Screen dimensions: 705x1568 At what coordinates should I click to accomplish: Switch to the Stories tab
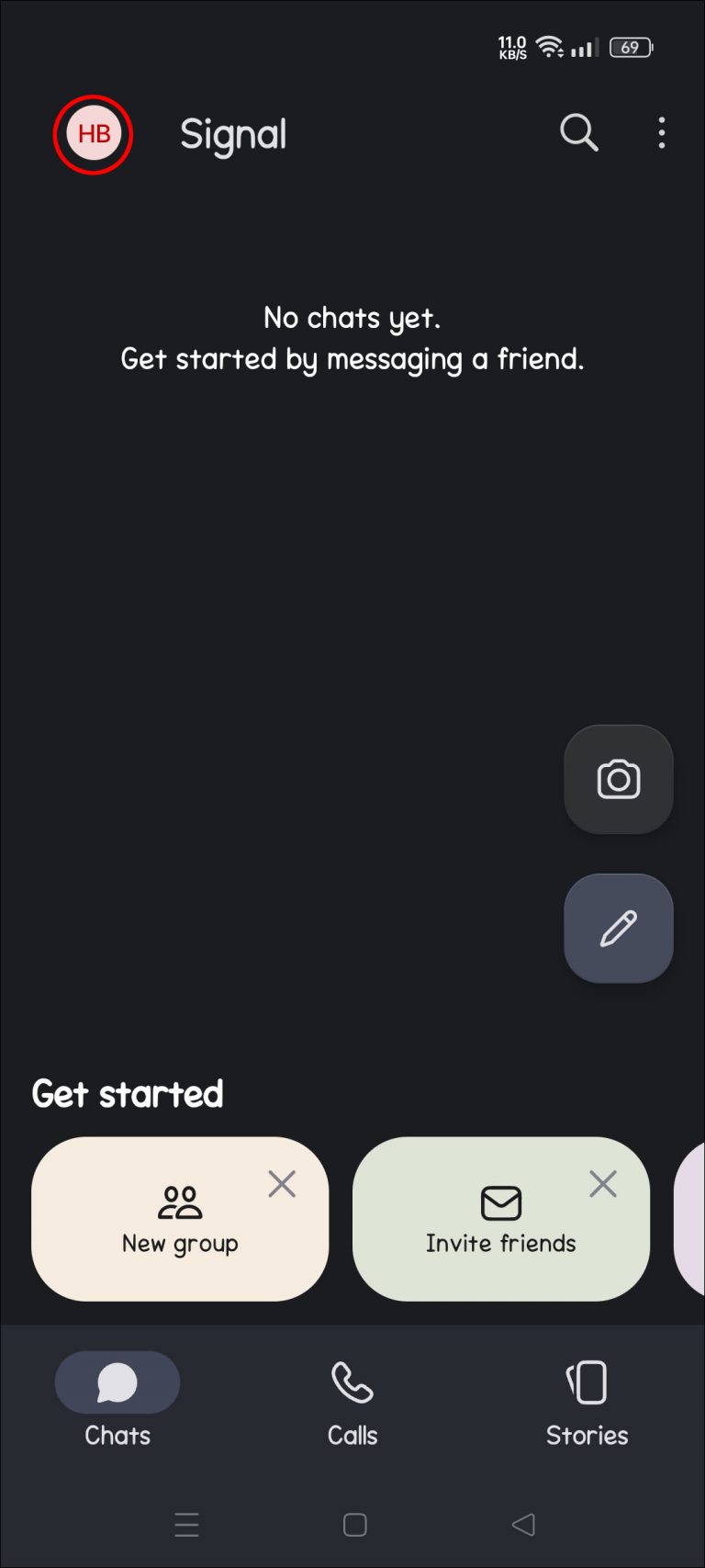point(587,1401)
